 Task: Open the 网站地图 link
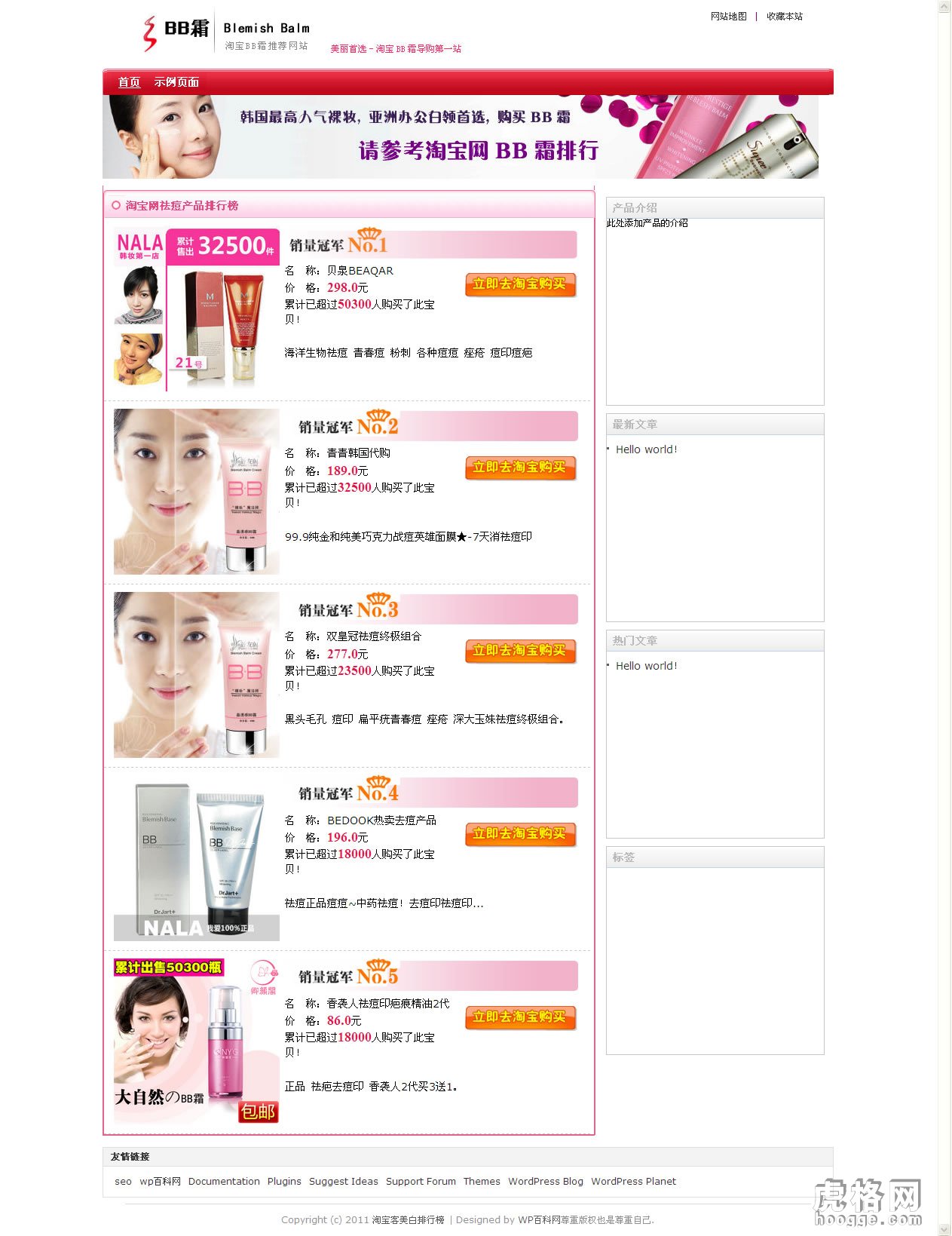click(728, 17)
